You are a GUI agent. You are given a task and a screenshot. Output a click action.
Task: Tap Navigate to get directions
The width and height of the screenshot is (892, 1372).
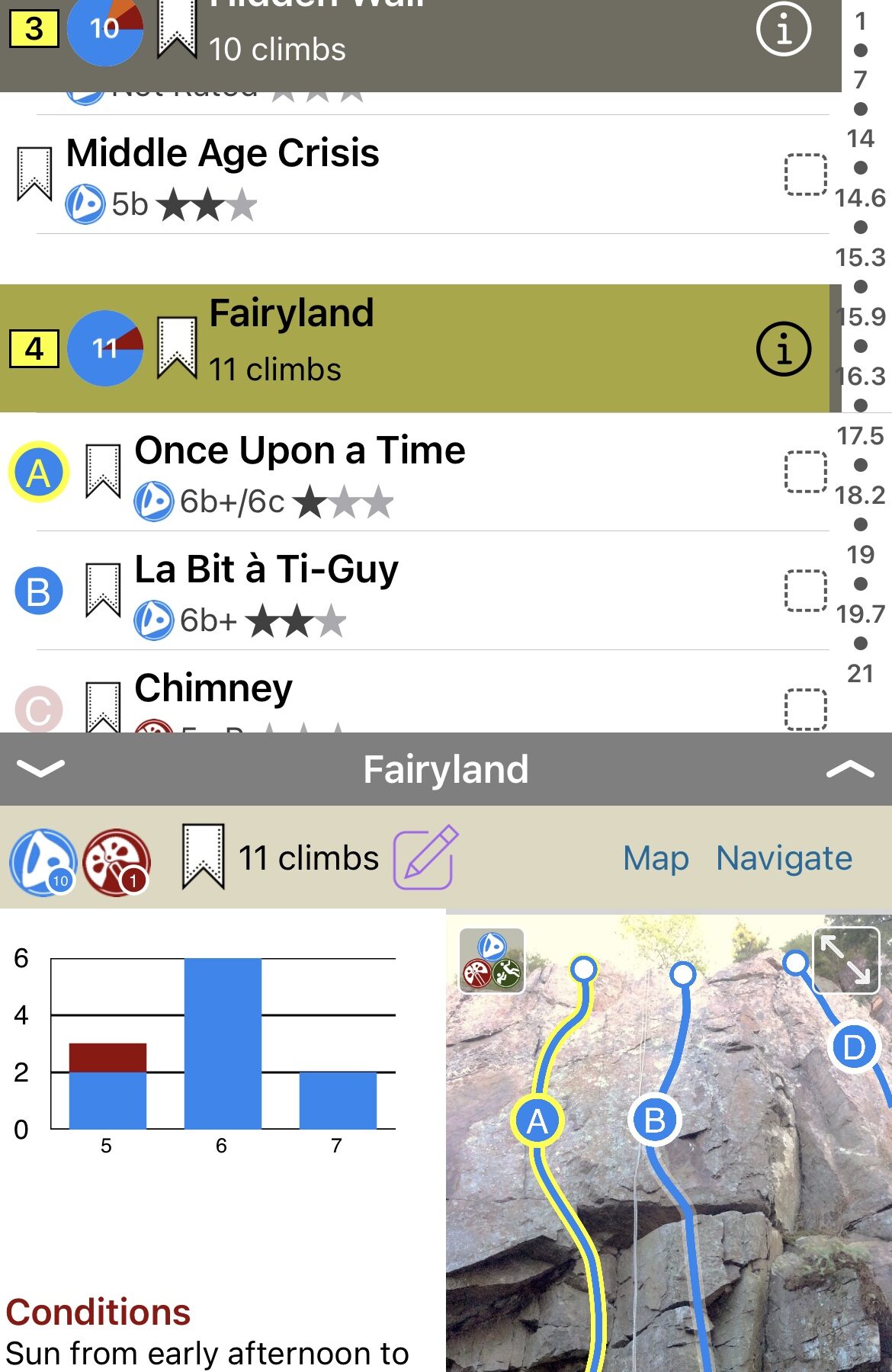click(x=784, y=858)
